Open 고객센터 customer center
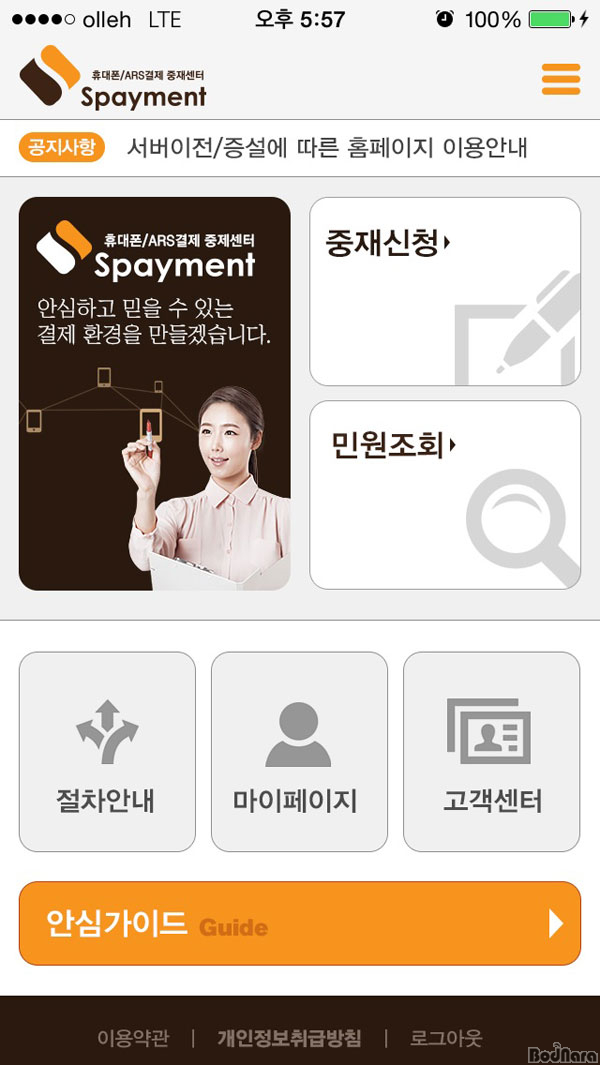 491,751
